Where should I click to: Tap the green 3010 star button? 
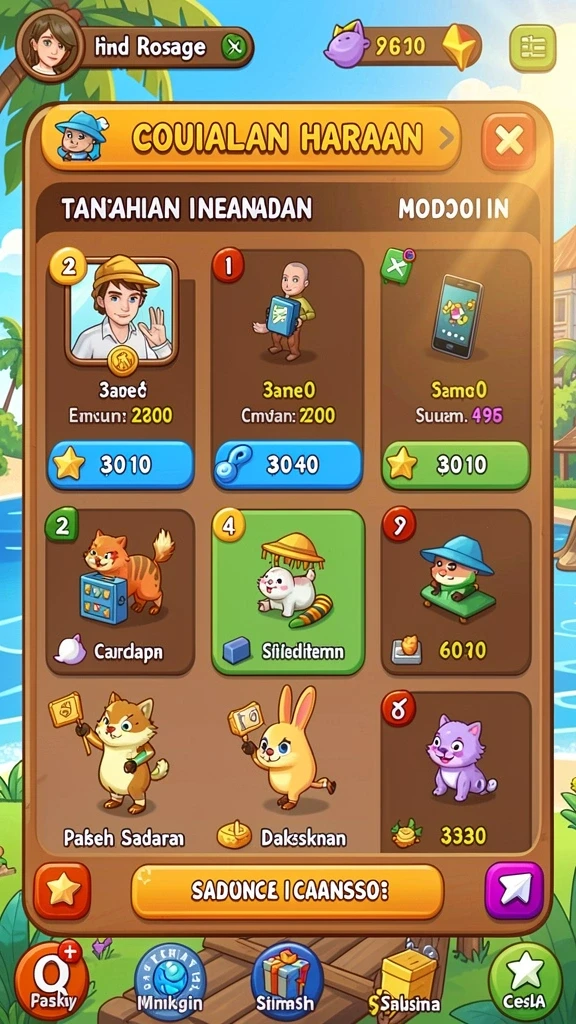pyautogui.click(x=455, y=465)
